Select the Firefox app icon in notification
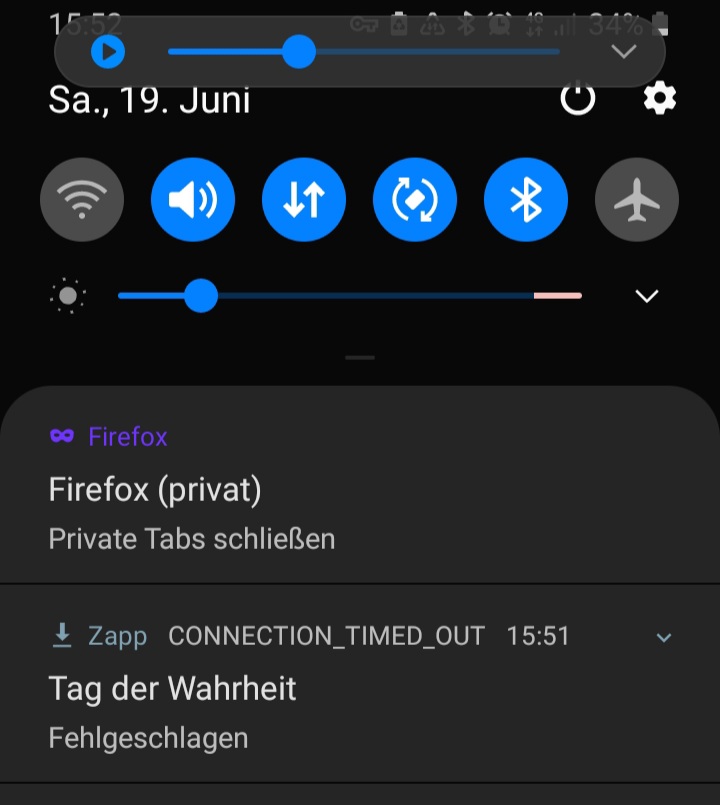Viewport: 720px width, 805px height. (60, 436)
